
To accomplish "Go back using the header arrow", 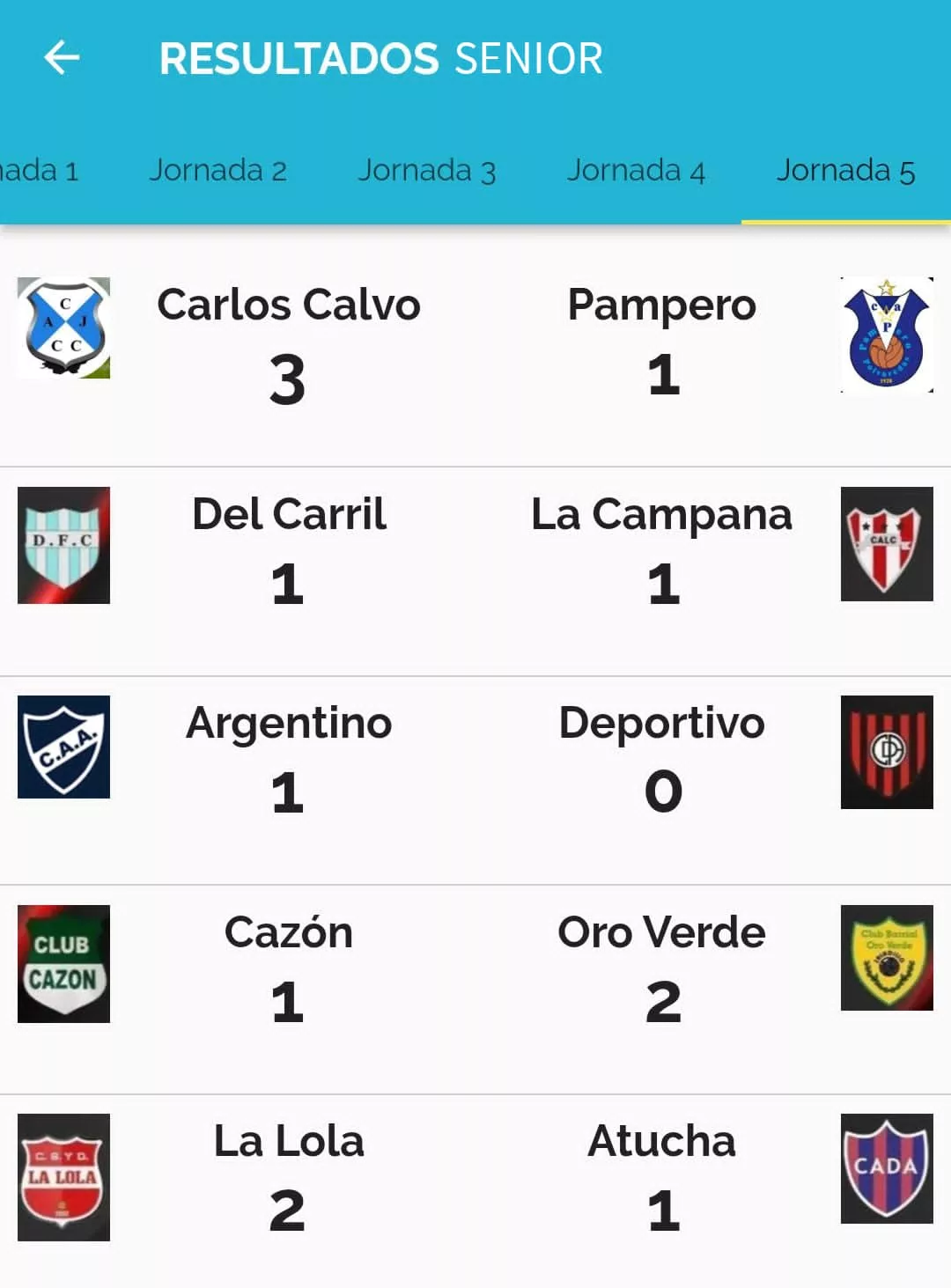I will coord(62,58).
